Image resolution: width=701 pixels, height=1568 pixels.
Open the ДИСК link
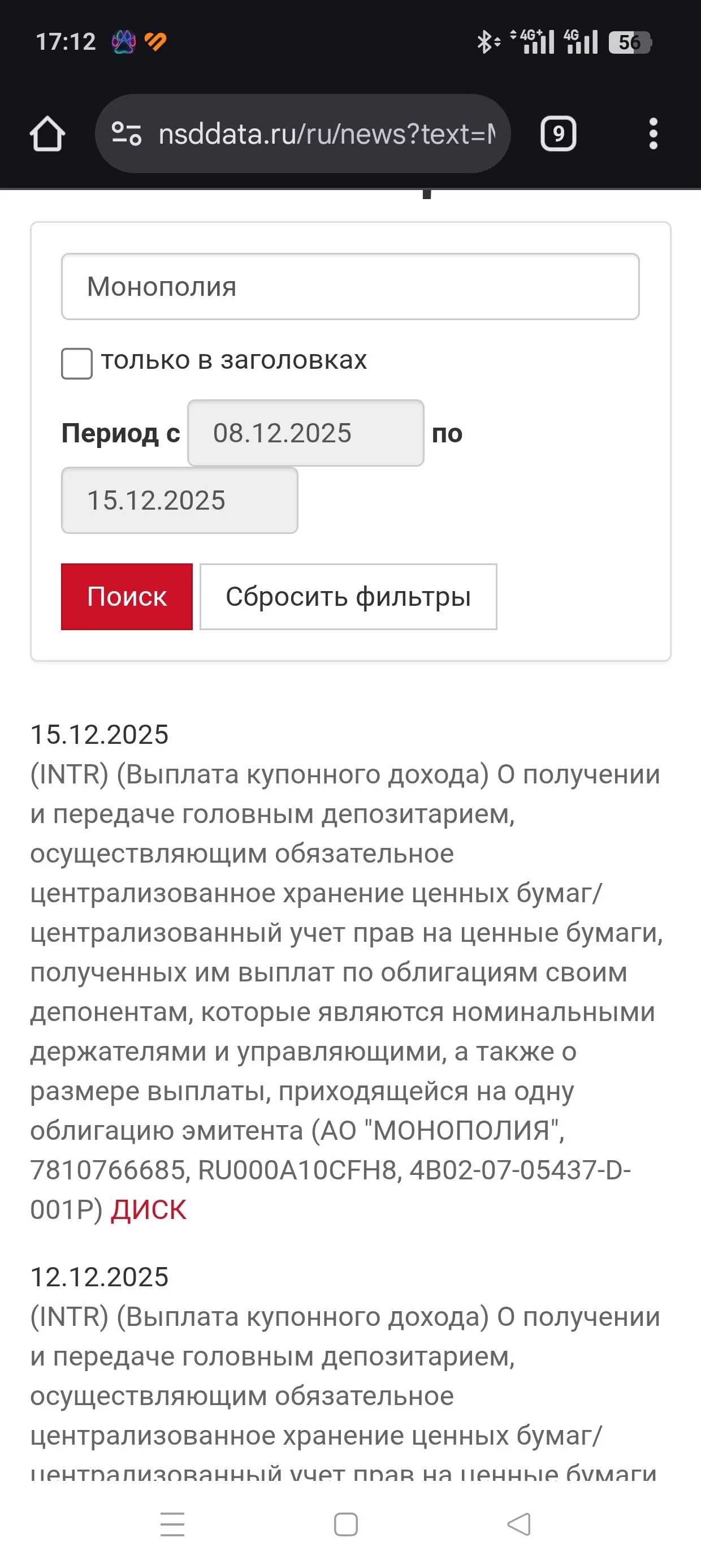149,1209
